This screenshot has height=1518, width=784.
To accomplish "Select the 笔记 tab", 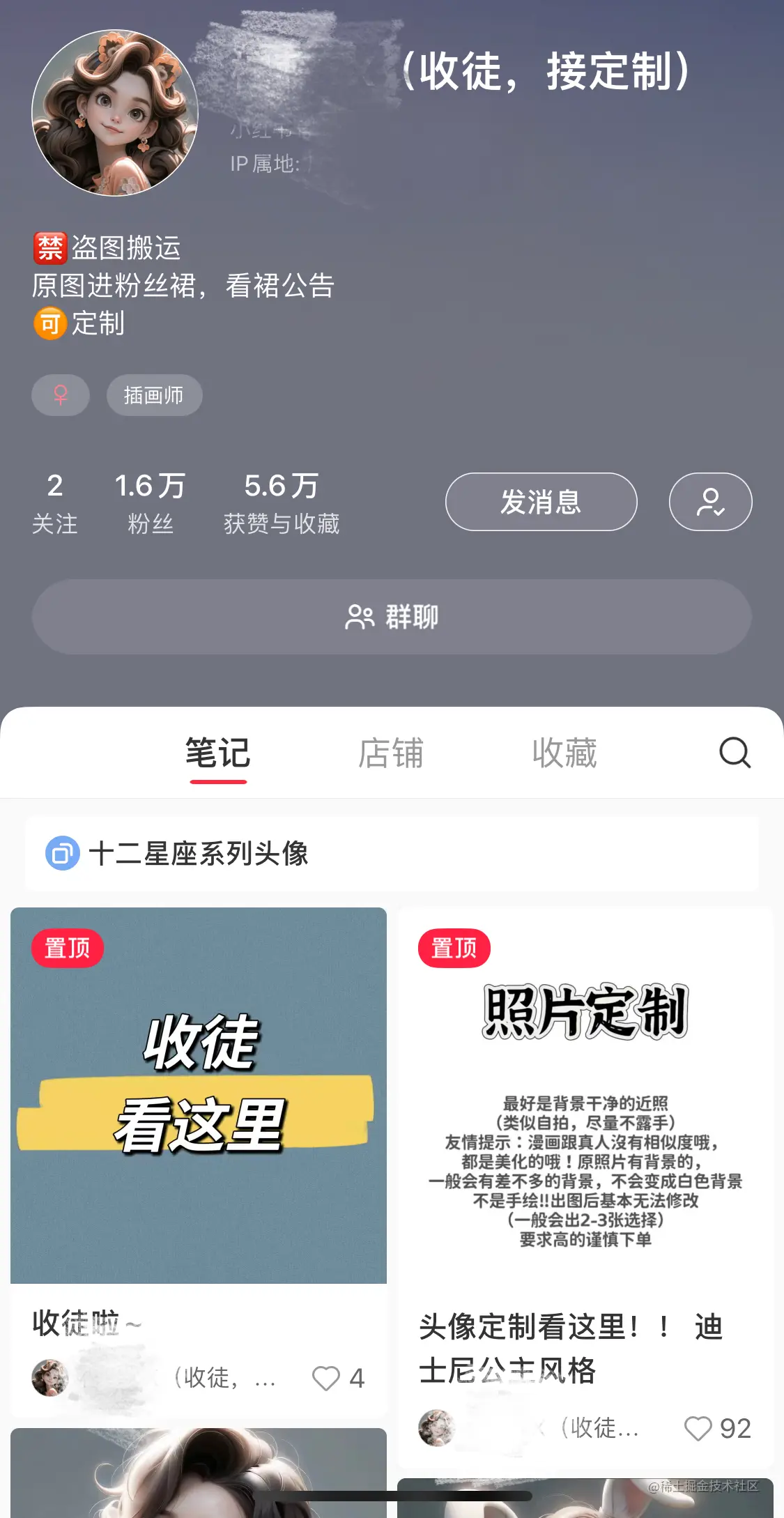I will [x=218, y=753].
